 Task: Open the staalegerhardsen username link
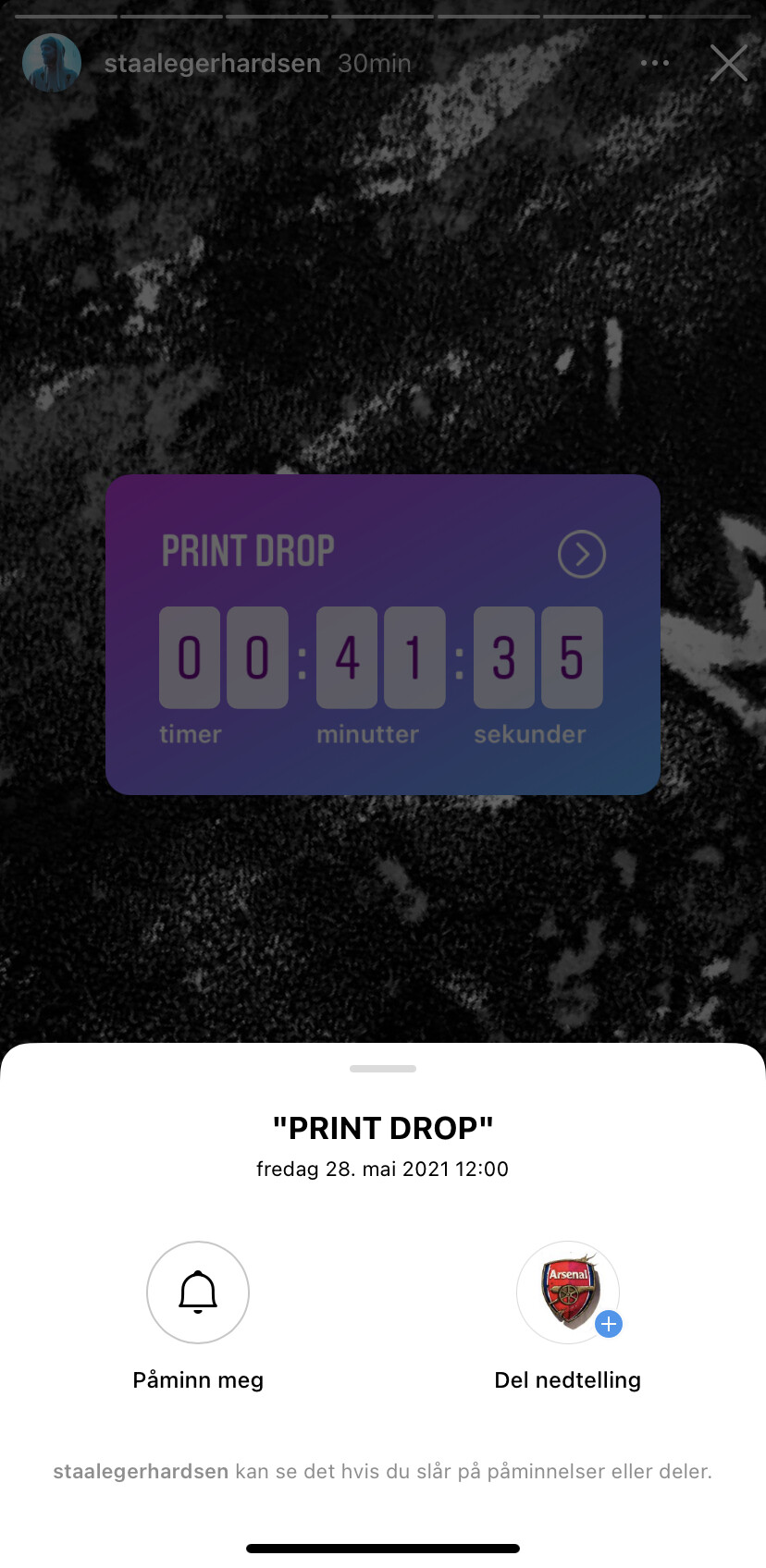pyautogui.click(x=213, y=63)
